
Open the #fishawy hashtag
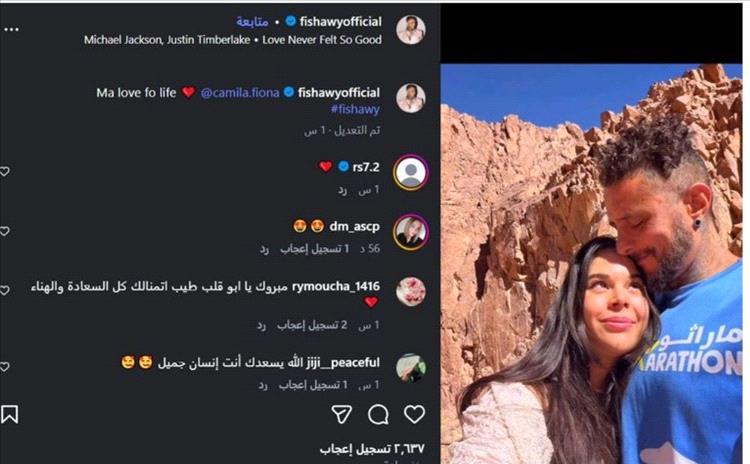[x=355, y=109]
